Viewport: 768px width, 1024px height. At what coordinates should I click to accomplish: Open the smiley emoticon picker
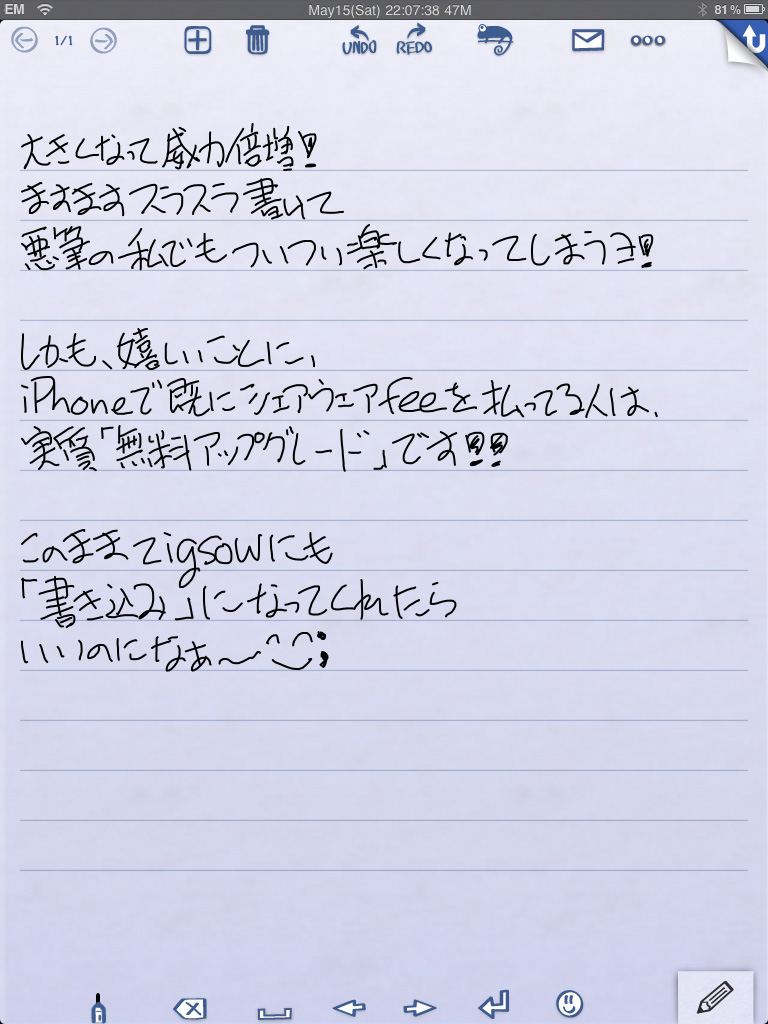(x=570, y=1004)
